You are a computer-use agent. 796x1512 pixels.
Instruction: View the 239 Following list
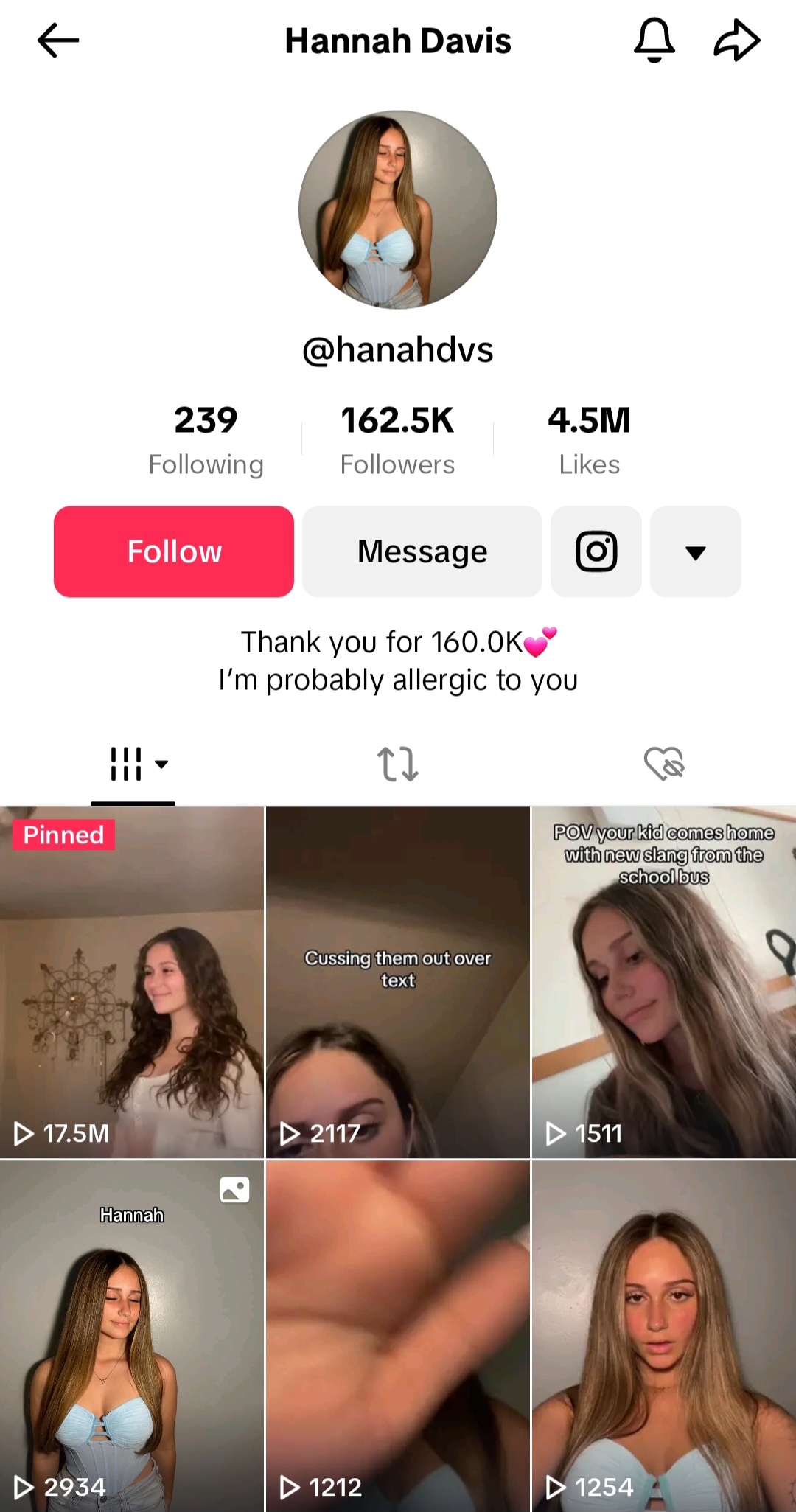[x=206, y=440]
